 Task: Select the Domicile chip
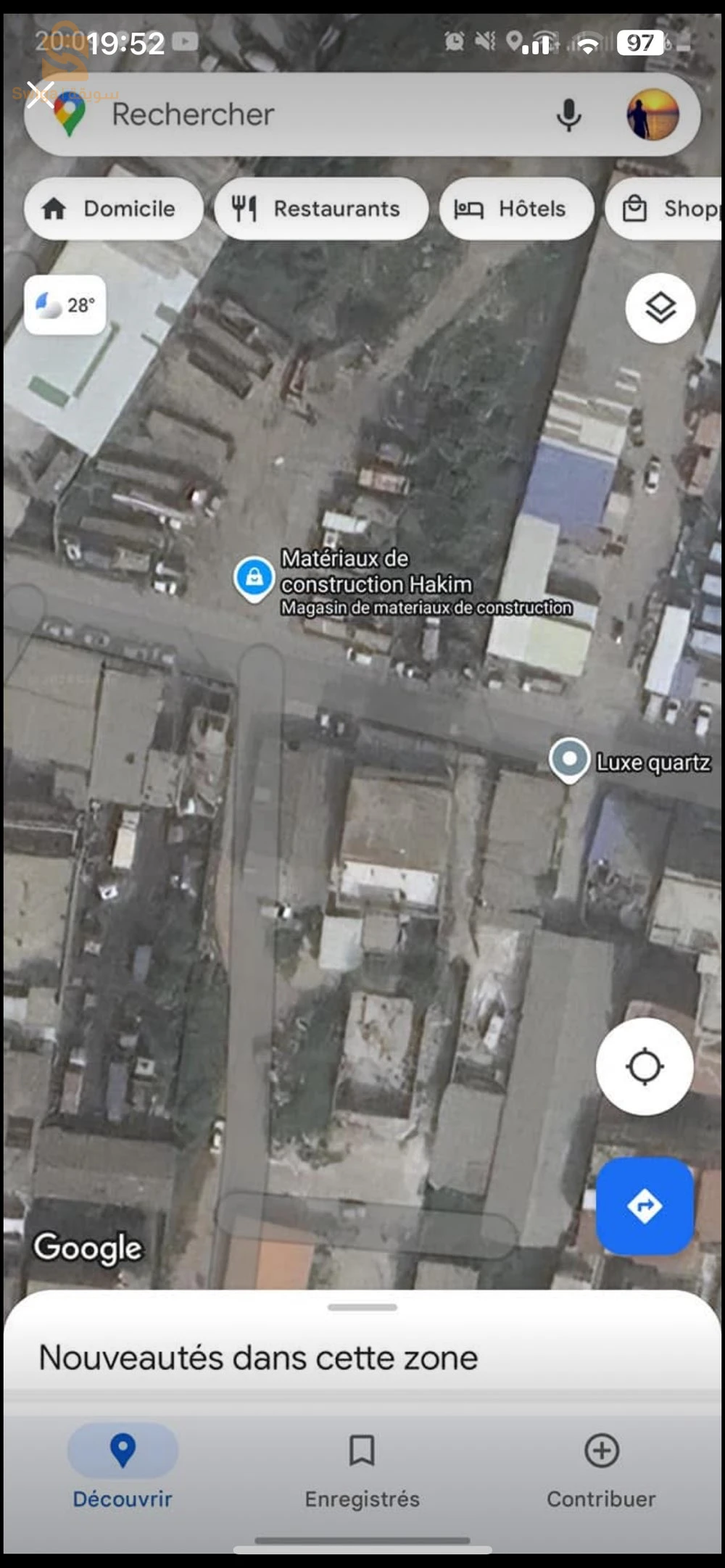point(113,209)
